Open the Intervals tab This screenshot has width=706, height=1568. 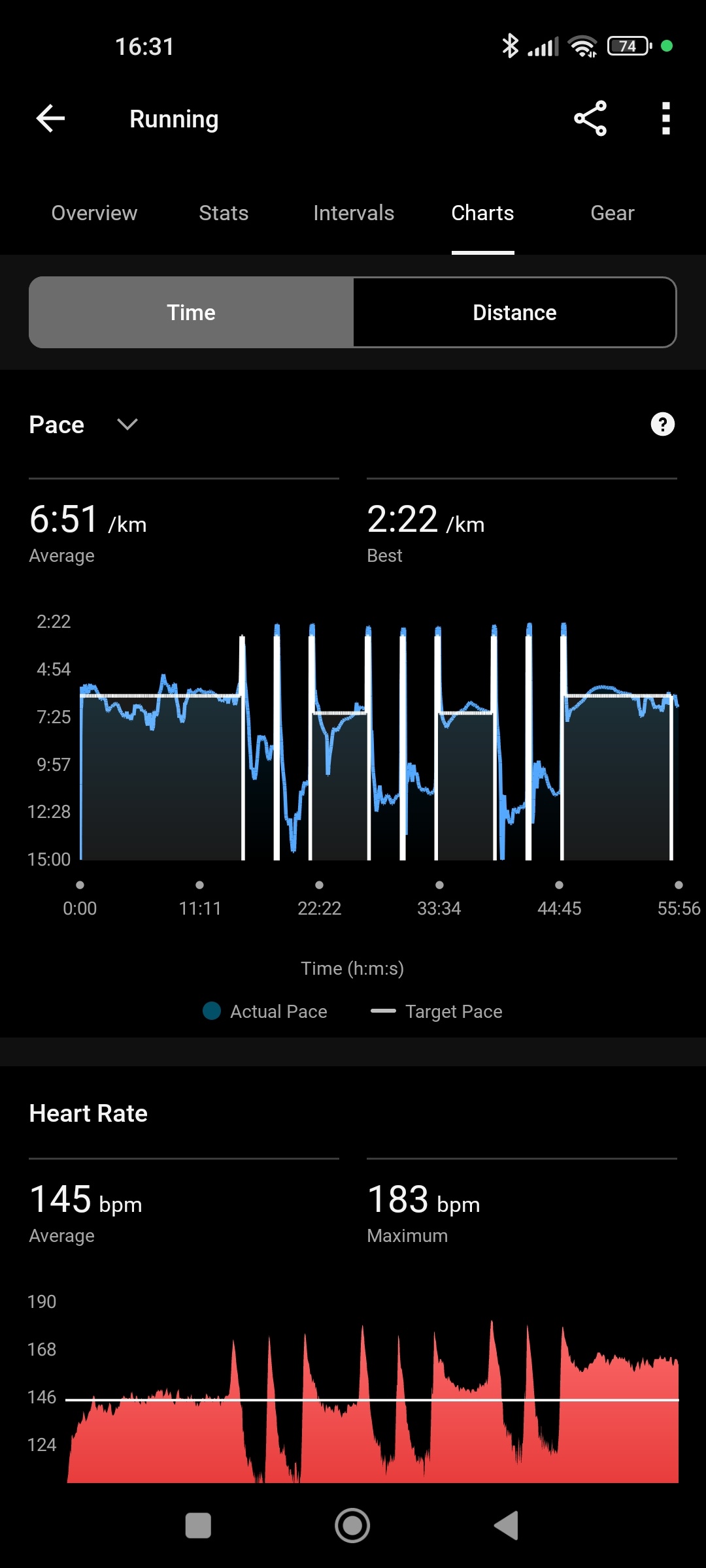click(x=354, y=213)
